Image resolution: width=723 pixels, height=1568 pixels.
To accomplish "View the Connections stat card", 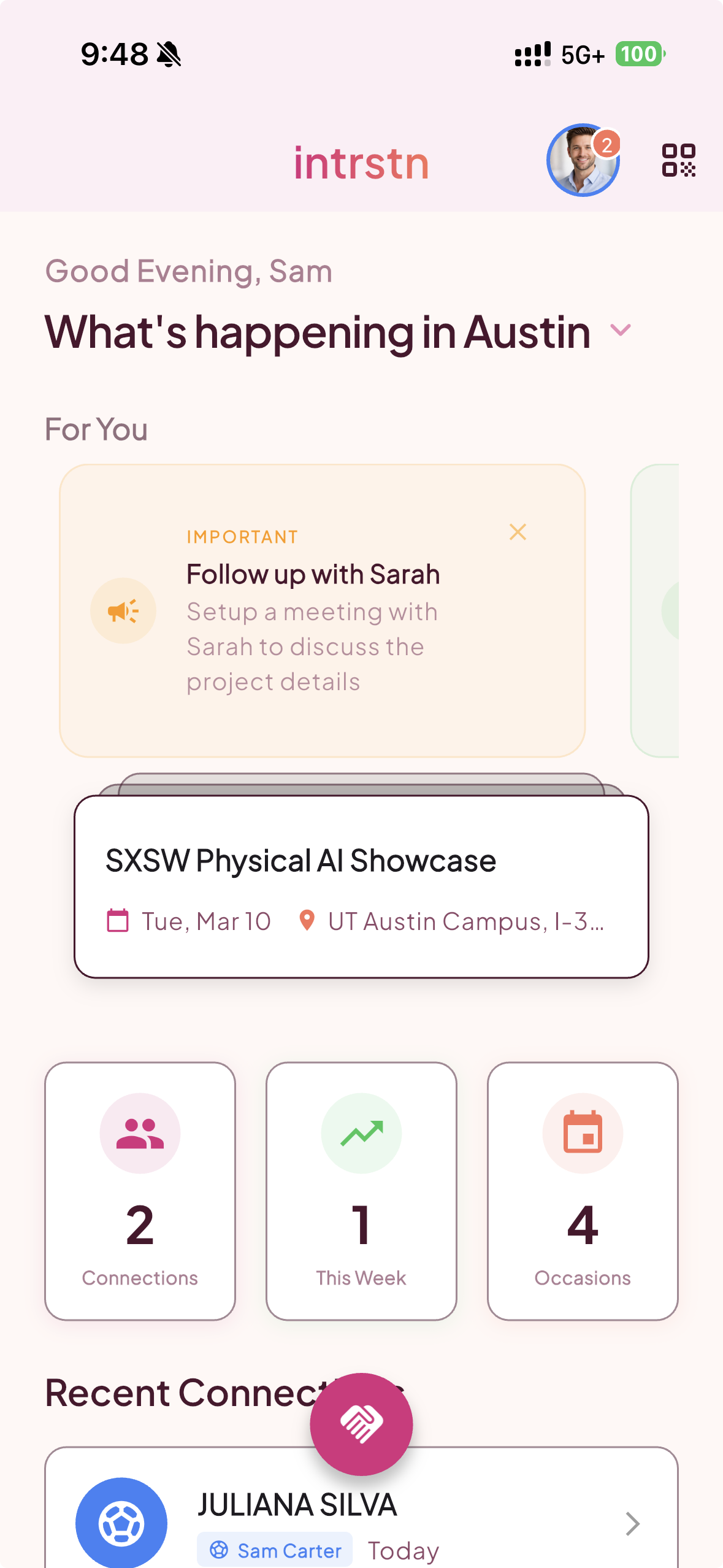I will [140, 1191].
